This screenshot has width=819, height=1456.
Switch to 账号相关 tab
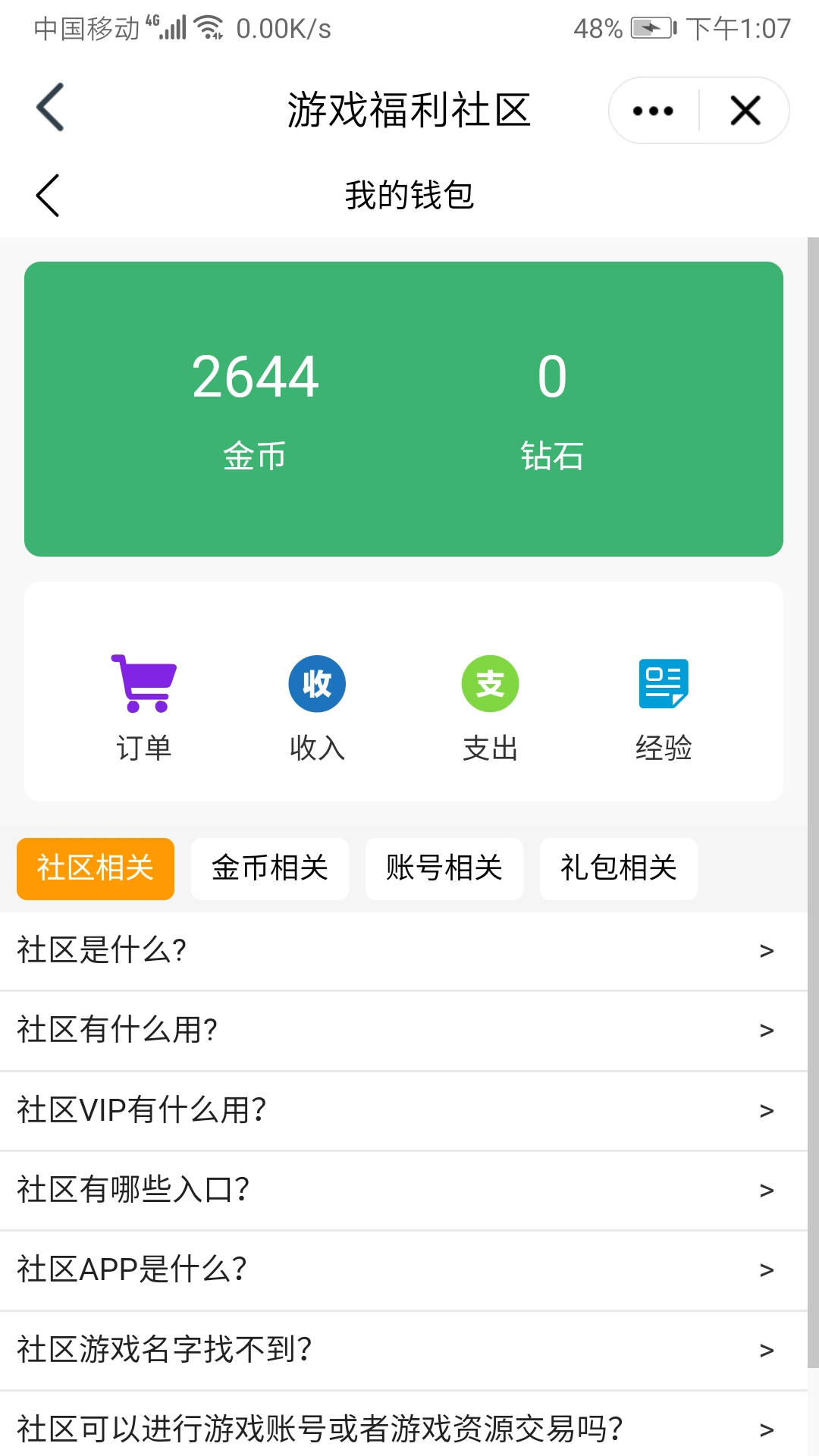coord(444,868)
